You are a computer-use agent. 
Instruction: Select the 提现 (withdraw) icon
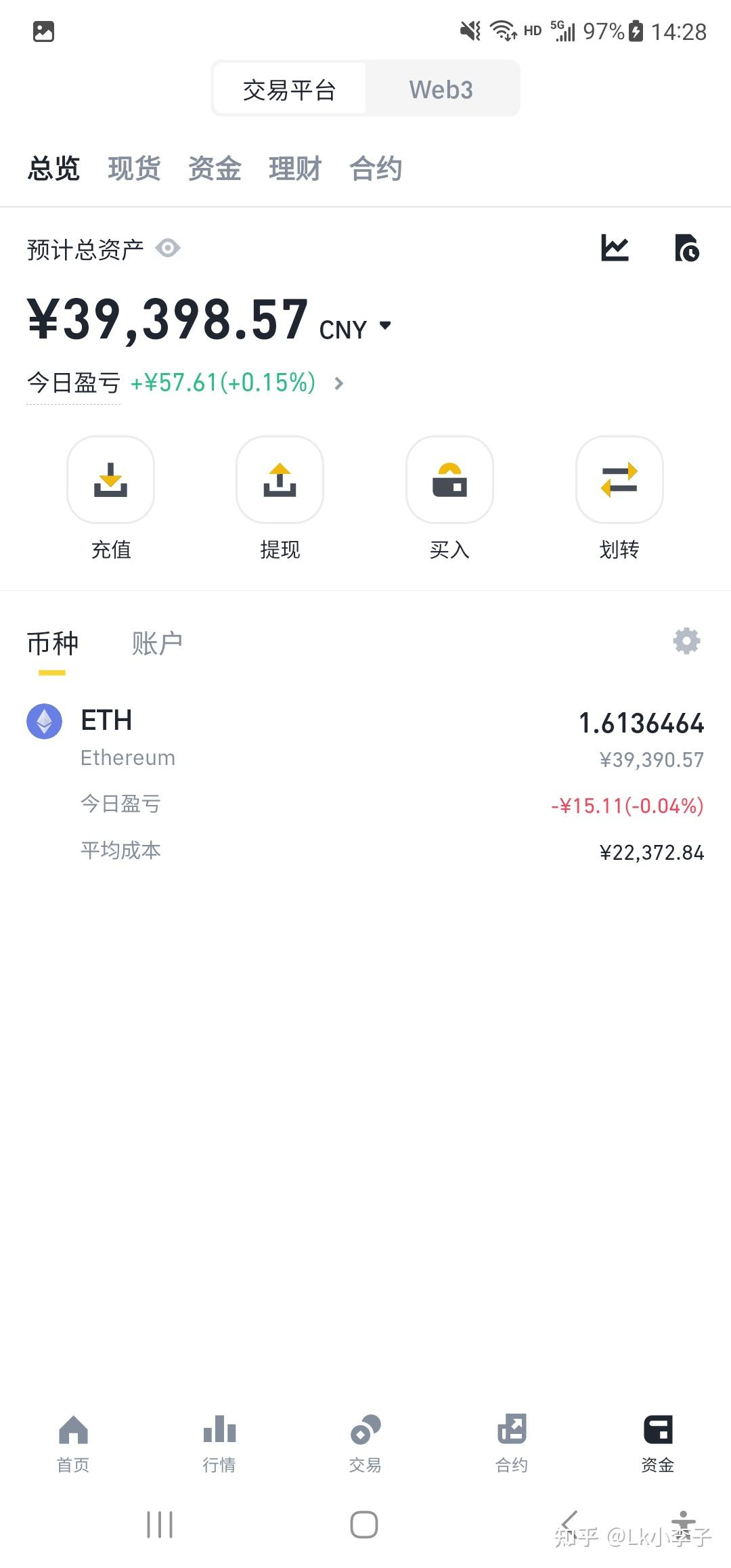pyautogui.click(x=280, y=481)
